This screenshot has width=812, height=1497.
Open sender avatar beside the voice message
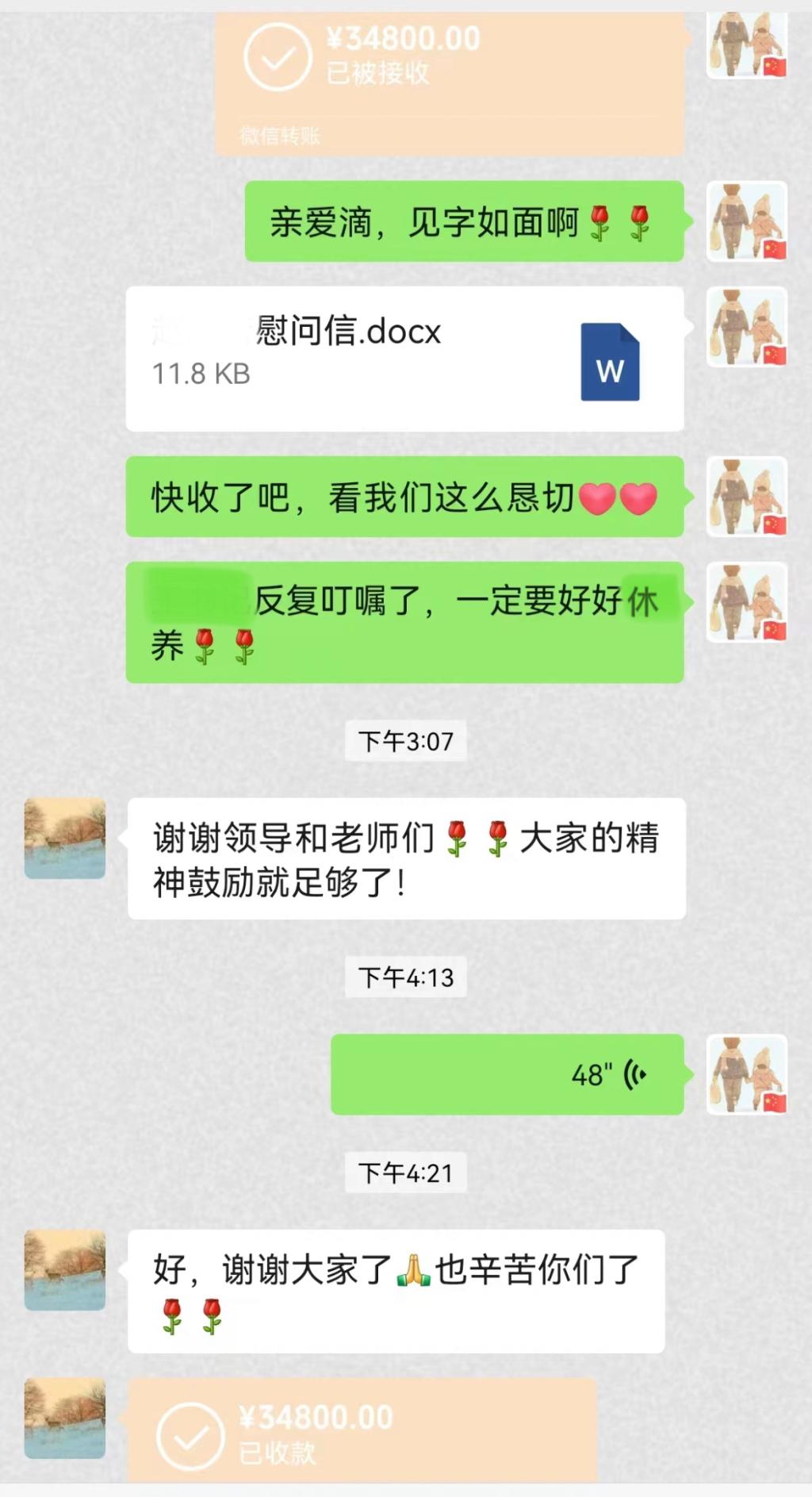(746, 1074)
